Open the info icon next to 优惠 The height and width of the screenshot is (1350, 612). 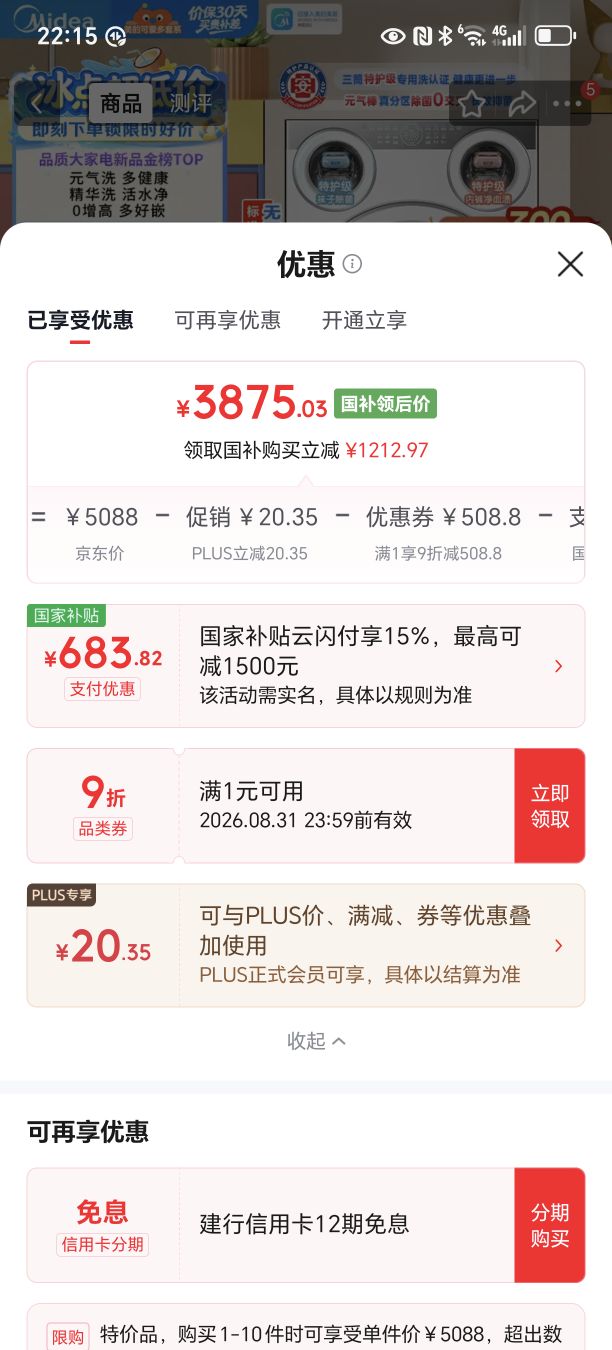click(352, 264)
